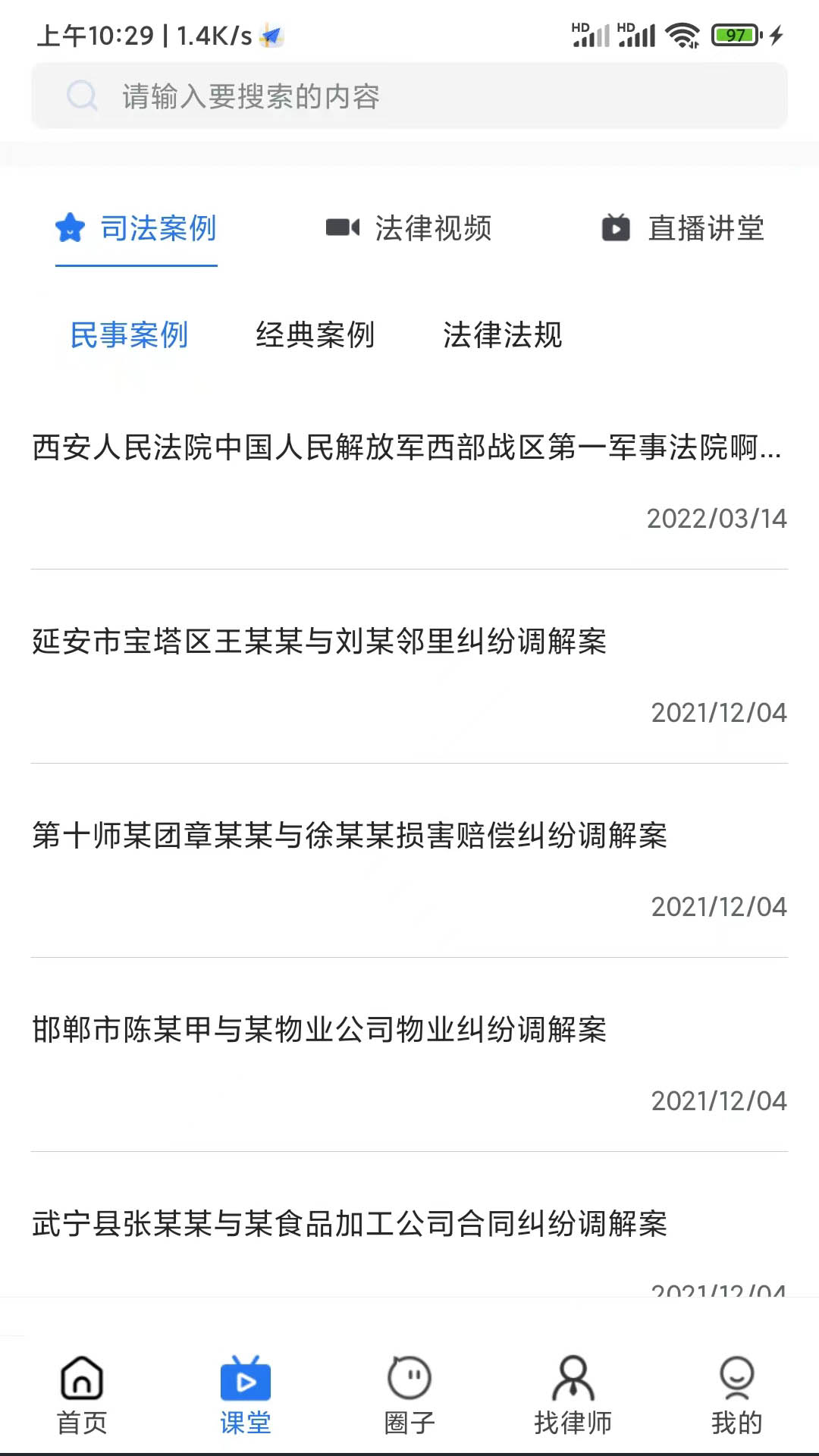The width and height of the screenshot is (819, 1456).
Task: Switch to the 经典案例 sub-tab
Action: tap(315, 334)
